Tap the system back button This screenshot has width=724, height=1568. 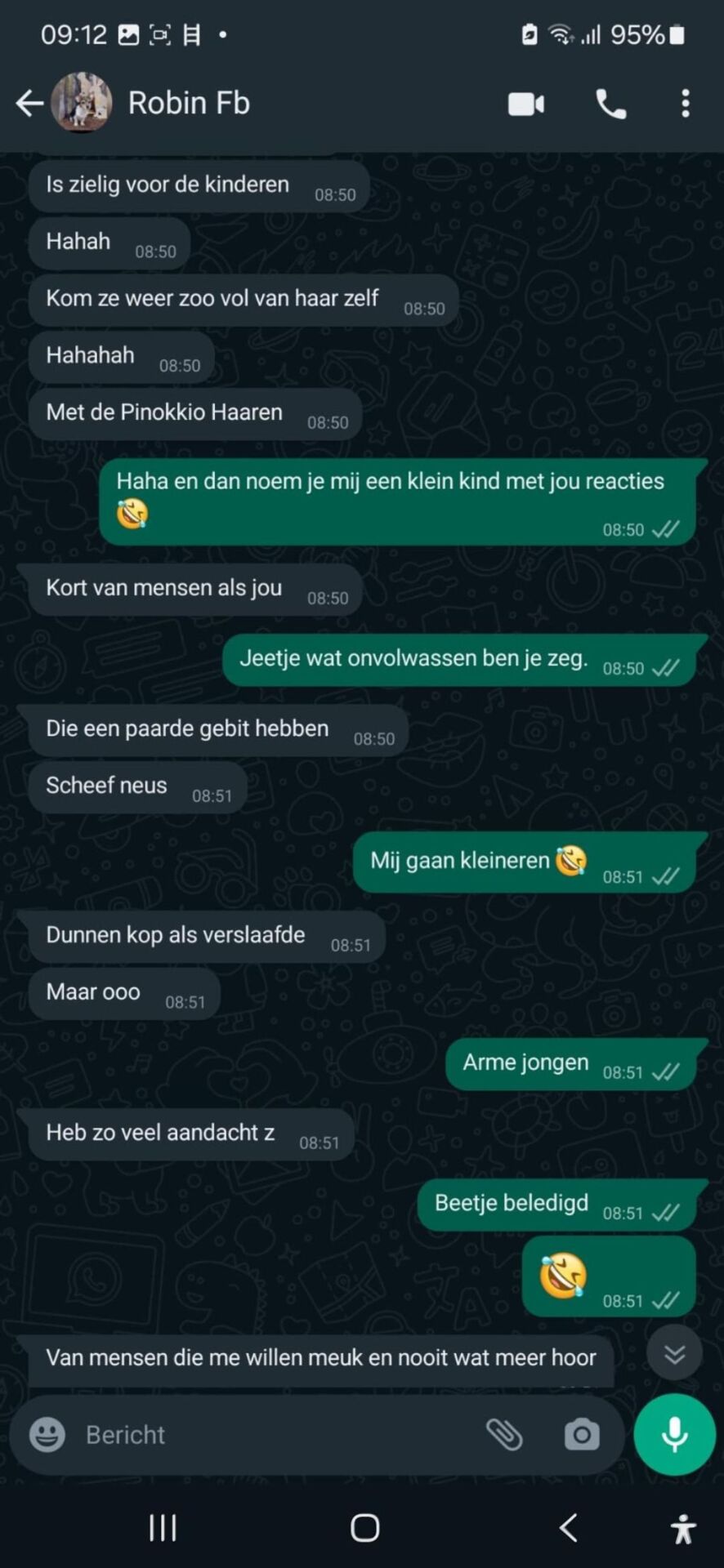568,1527
